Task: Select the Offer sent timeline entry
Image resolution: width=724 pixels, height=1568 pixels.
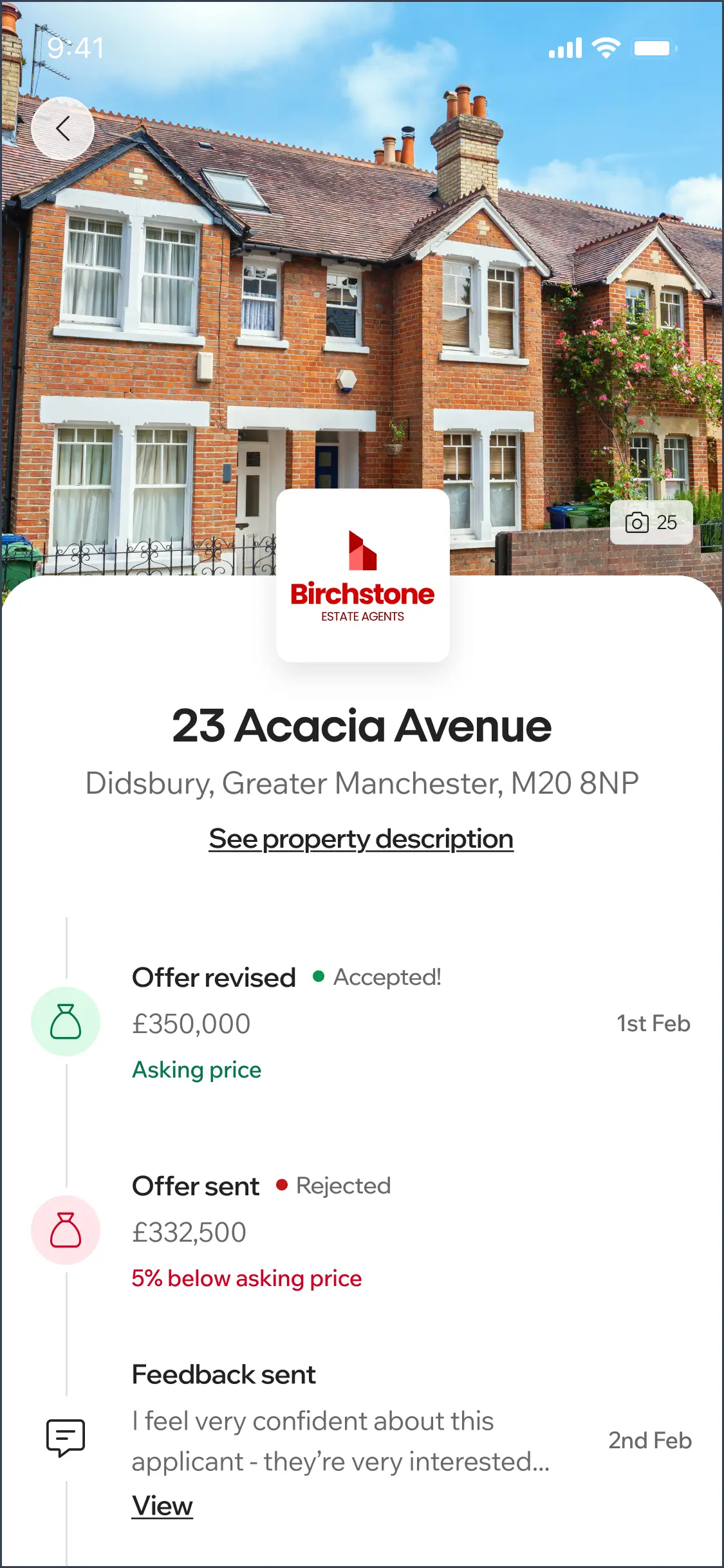Action: point(195,1186)
